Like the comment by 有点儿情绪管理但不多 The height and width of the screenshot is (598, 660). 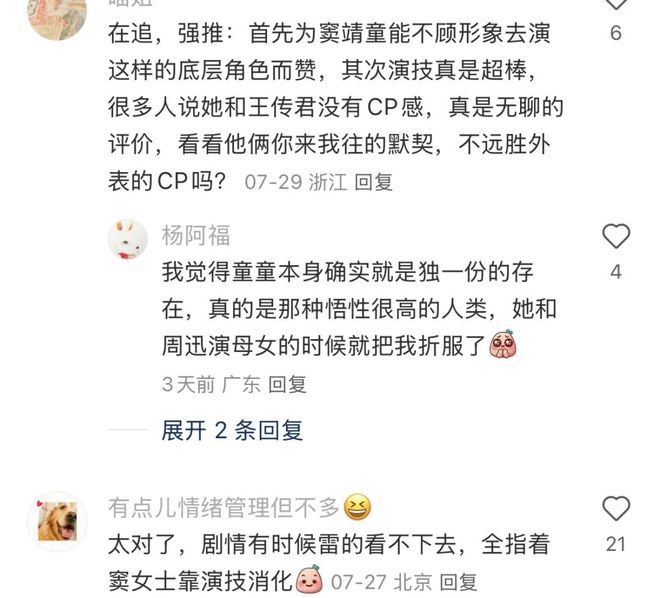616,509
